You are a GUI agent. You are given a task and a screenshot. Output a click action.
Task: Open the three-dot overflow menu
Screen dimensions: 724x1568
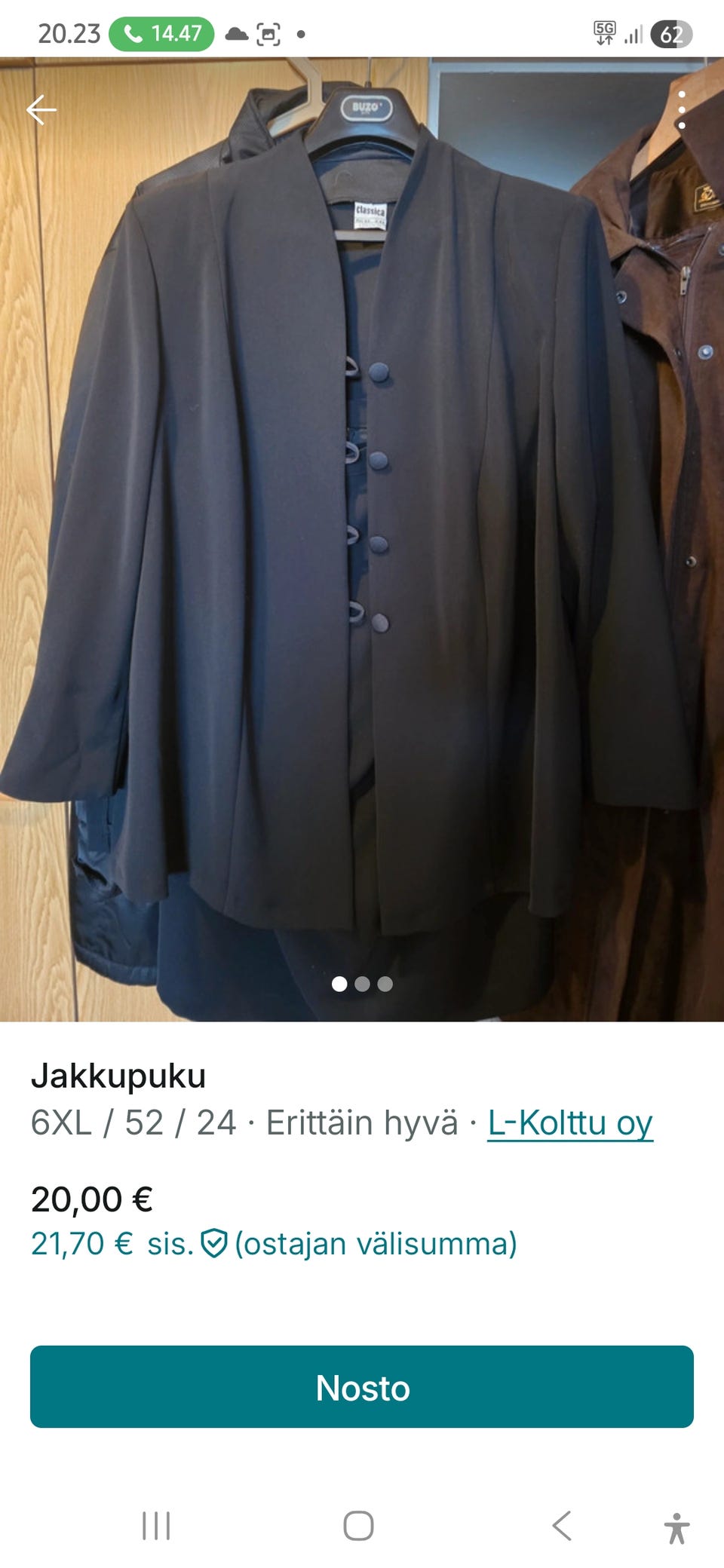point(683,110)
